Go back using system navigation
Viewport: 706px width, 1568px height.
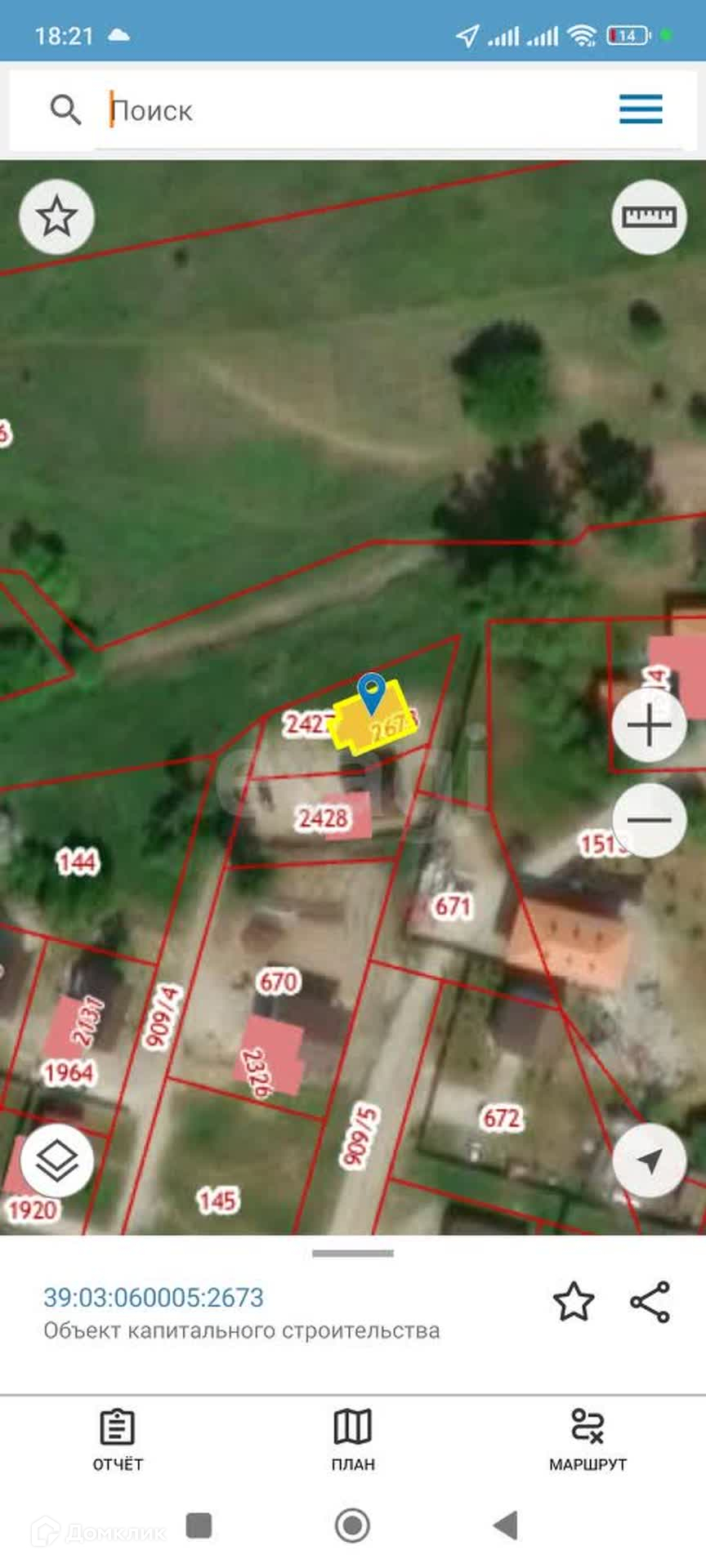(x=506, y=1525)
